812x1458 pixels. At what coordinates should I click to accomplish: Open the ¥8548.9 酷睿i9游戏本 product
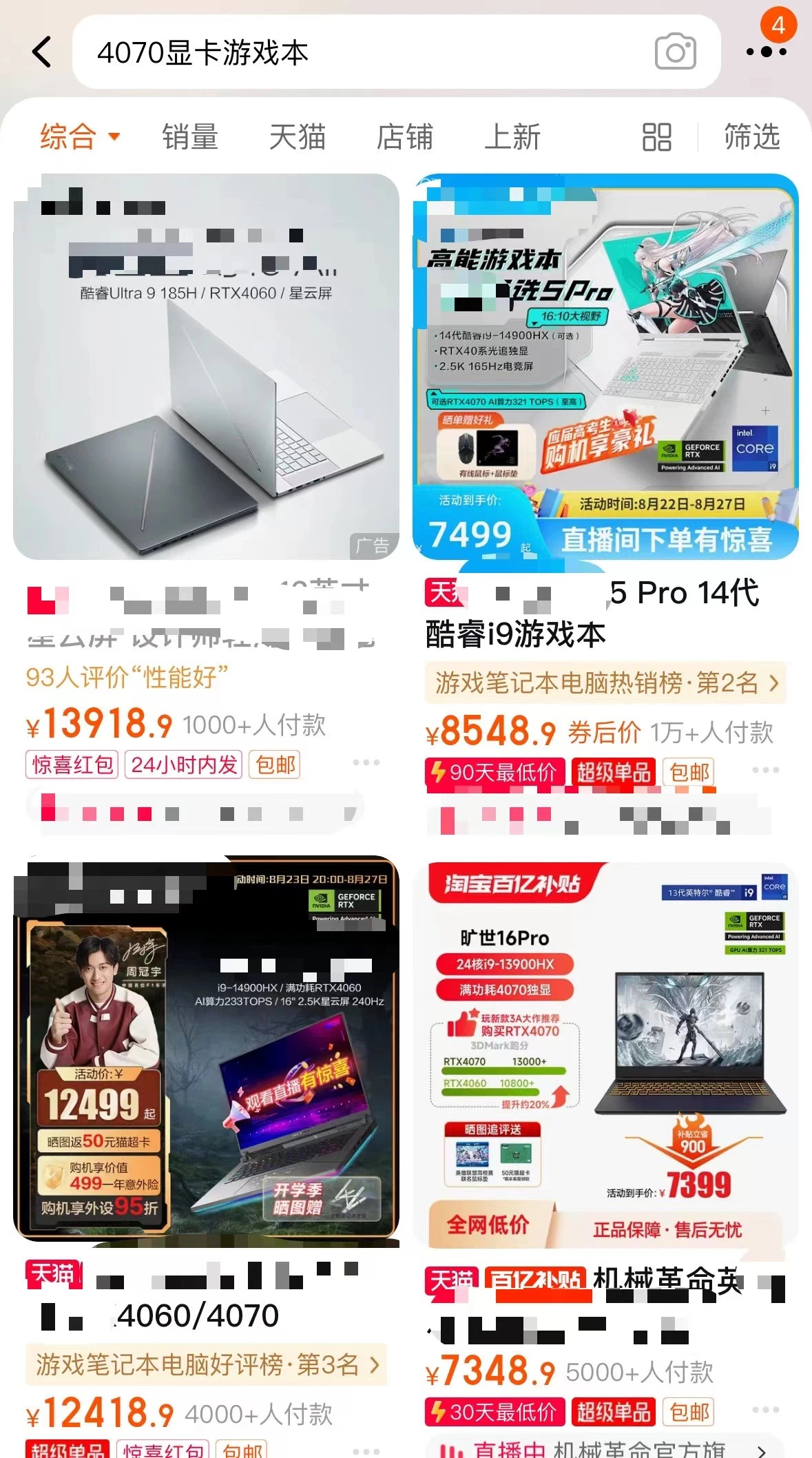[x=605, y=366]
